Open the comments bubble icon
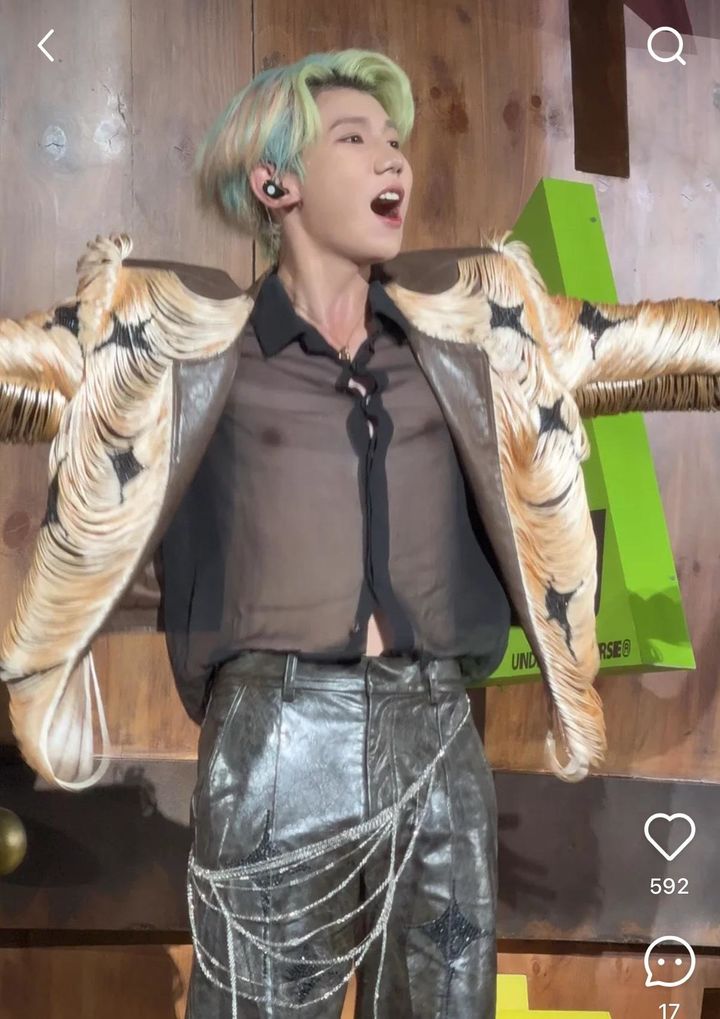 (x=669, y=962)
